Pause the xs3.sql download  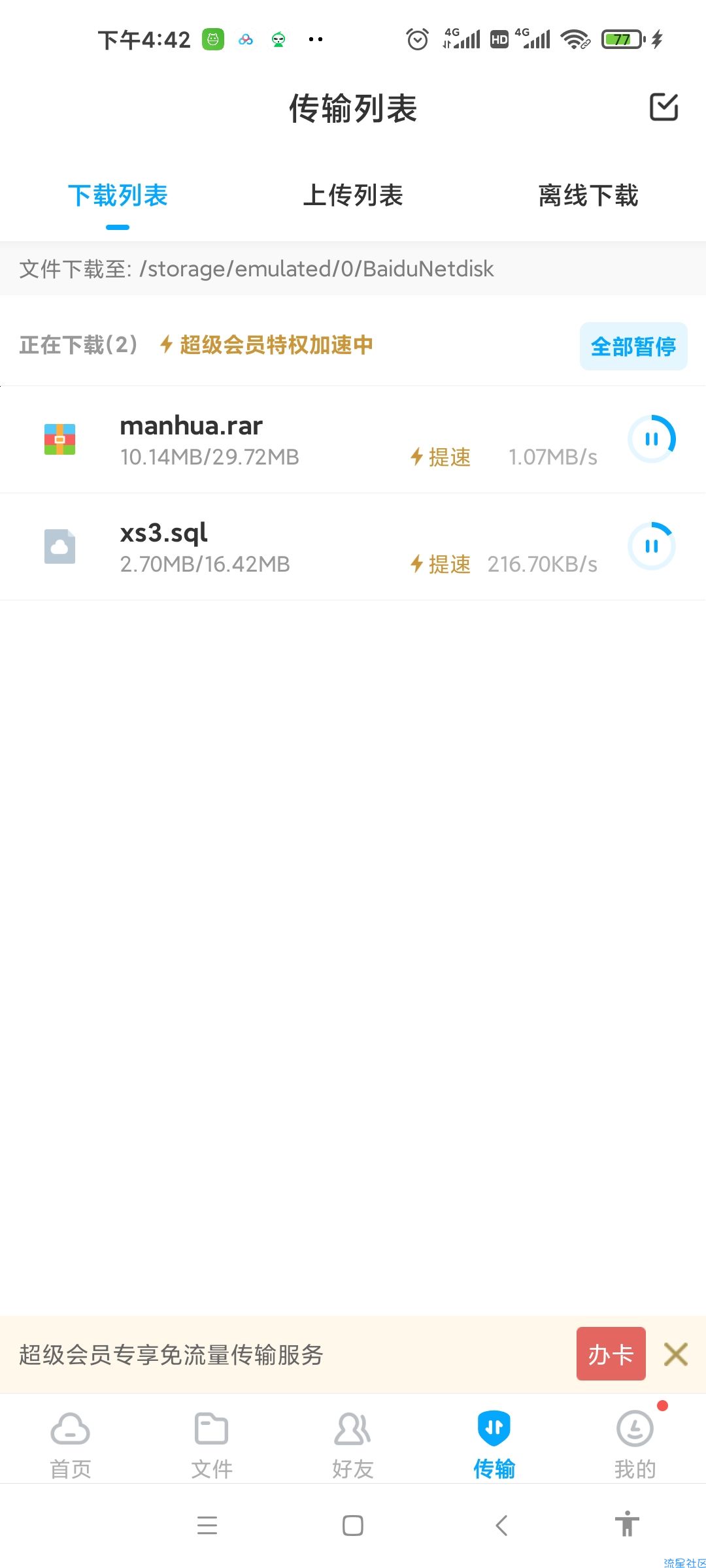652,546
